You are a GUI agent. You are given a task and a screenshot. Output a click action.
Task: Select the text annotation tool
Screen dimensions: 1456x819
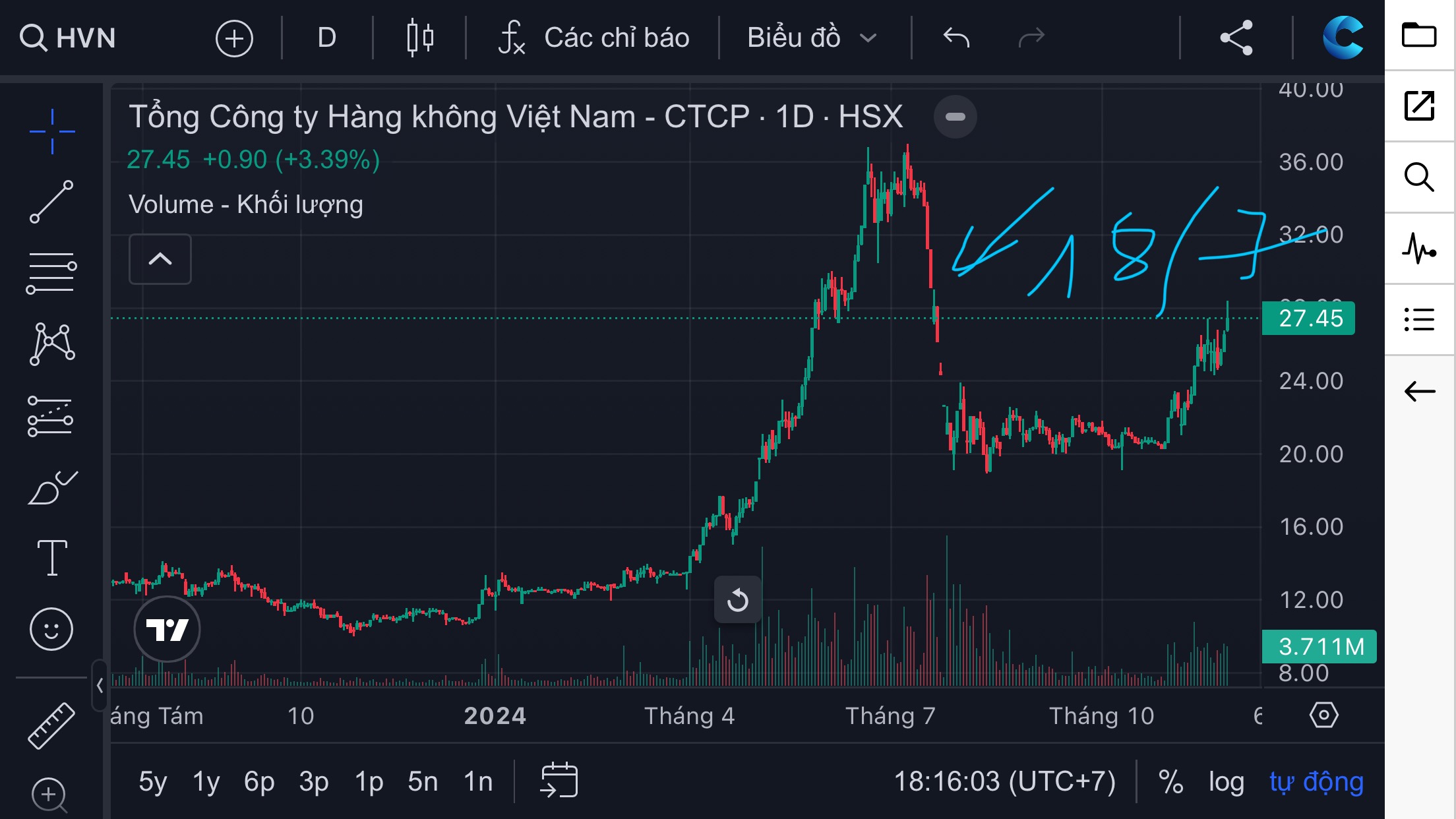point(51,558)
